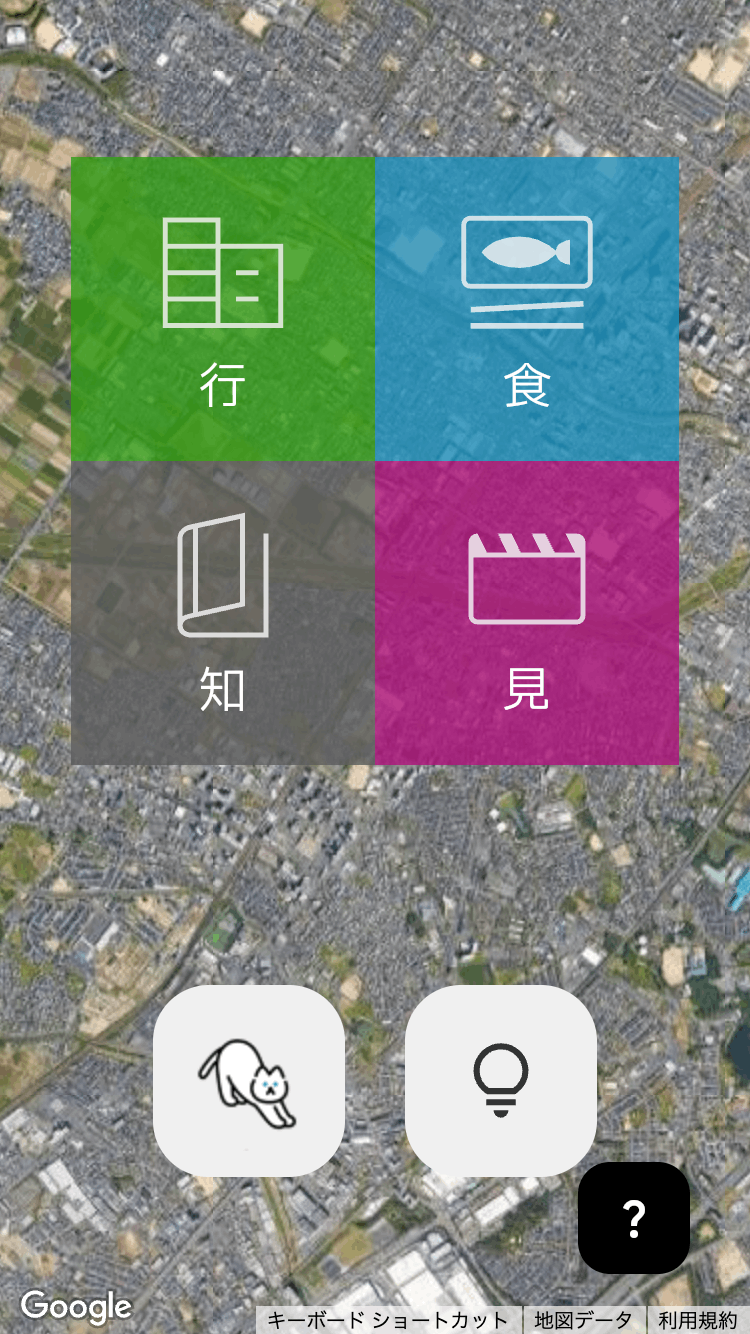Open the magenta 見 (Watch) tile
This screenshot has width=750, height=1334.
(527, 613)
